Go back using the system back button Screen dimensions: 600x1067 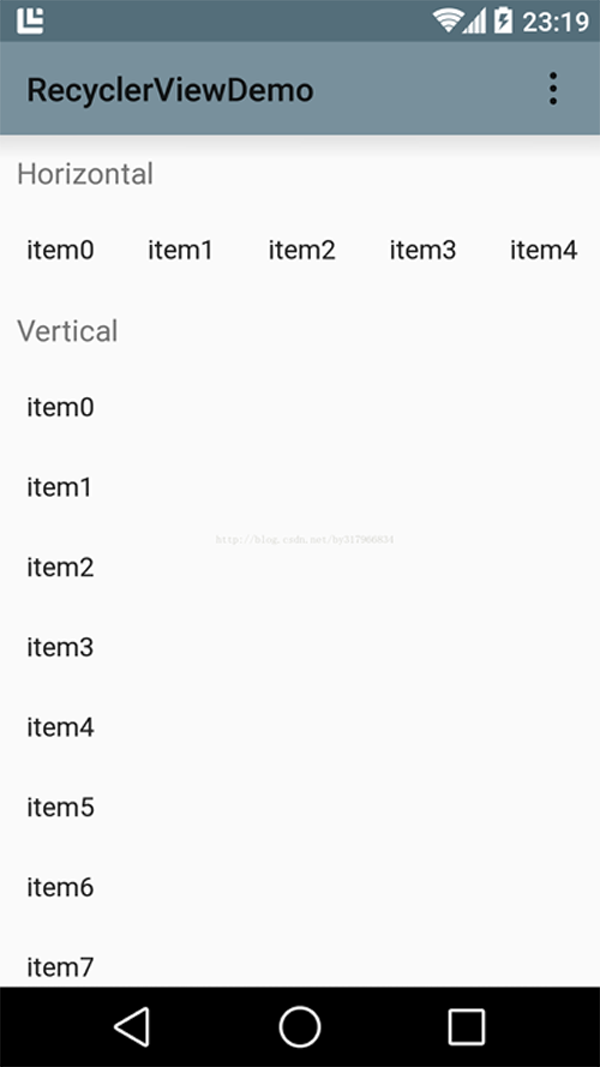(133, 1027)
